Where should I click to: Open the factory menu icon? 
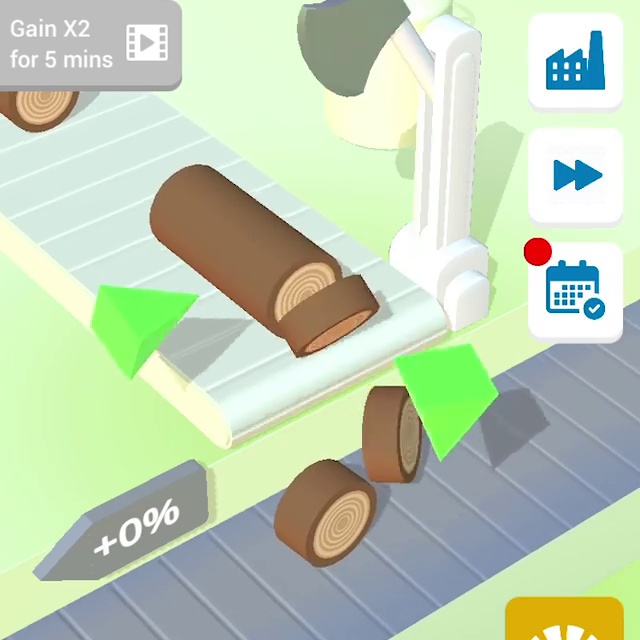pos(575,61)
